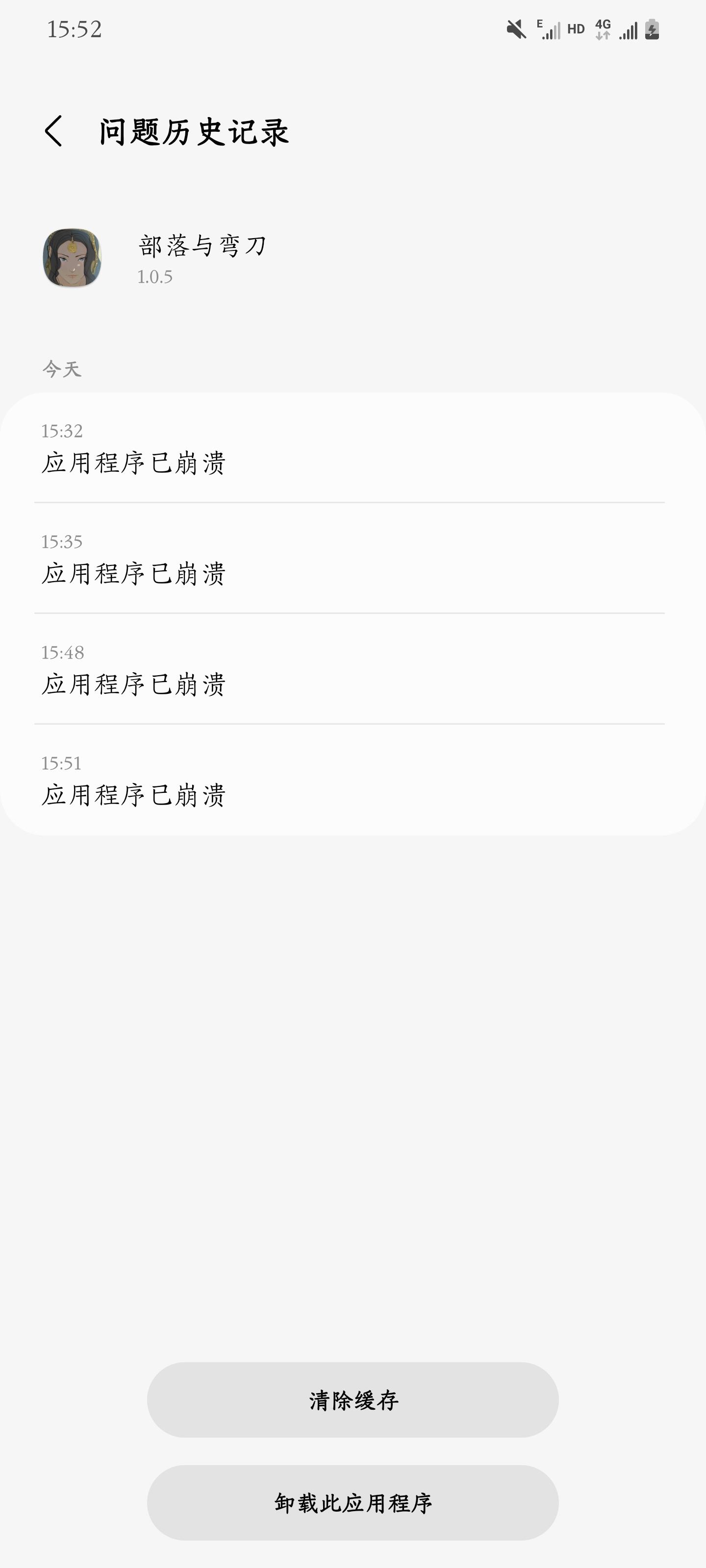Screen dimensions: 706x1568
Task: Tap the app name 部落与弯刀
Action: point(201,246)
